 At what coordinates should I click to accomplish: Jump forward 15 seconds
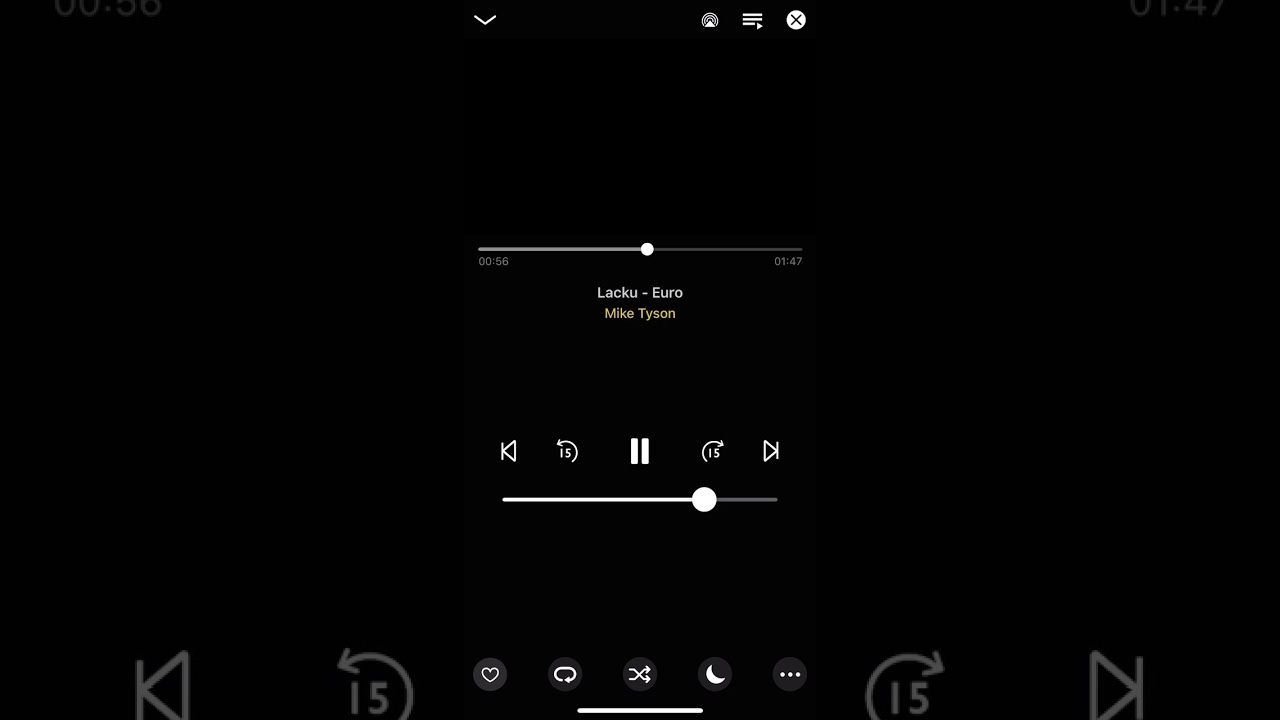pyautogui.click(x=712, y=451)
